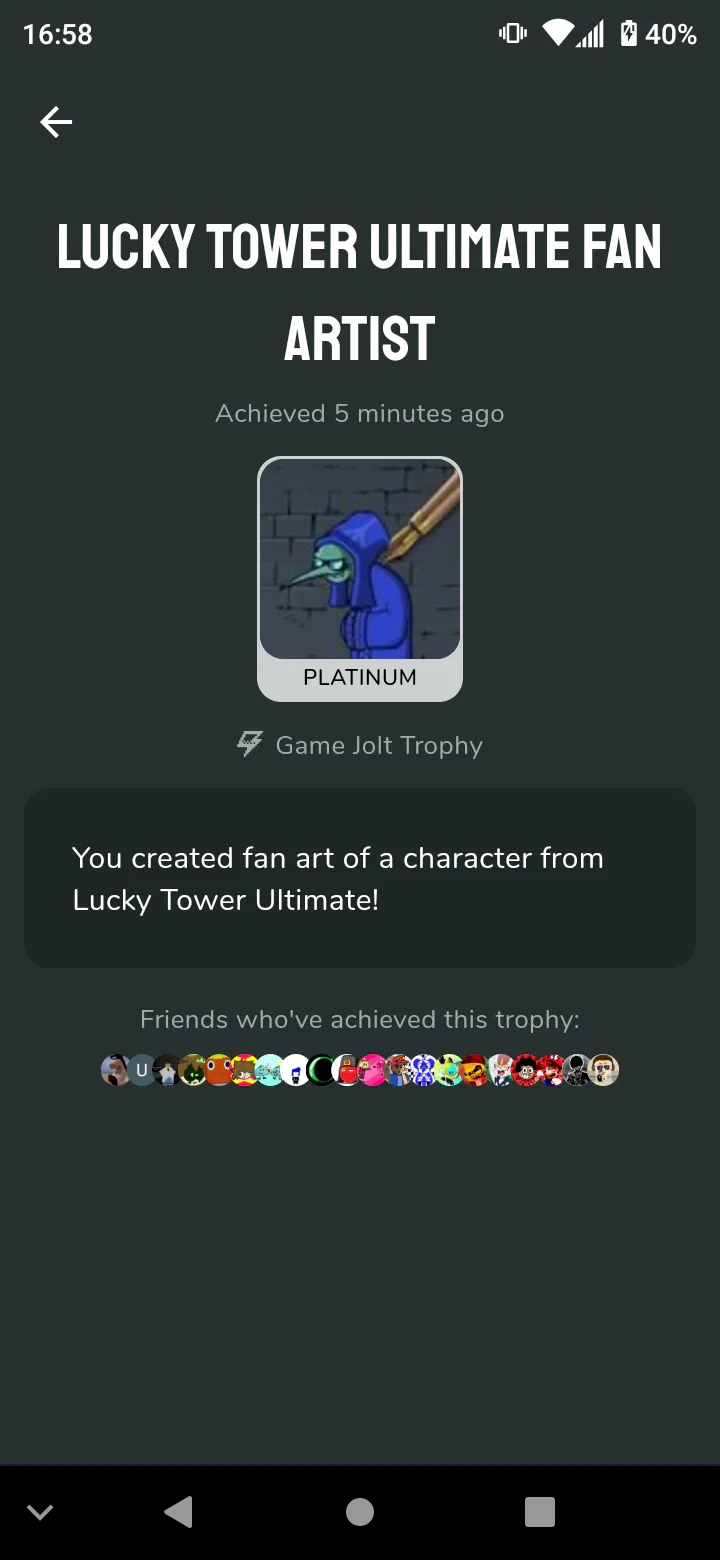The height and width of the screenshot is (1560, 720).
Task: Tap the system back button
Action: (178, 1512)
